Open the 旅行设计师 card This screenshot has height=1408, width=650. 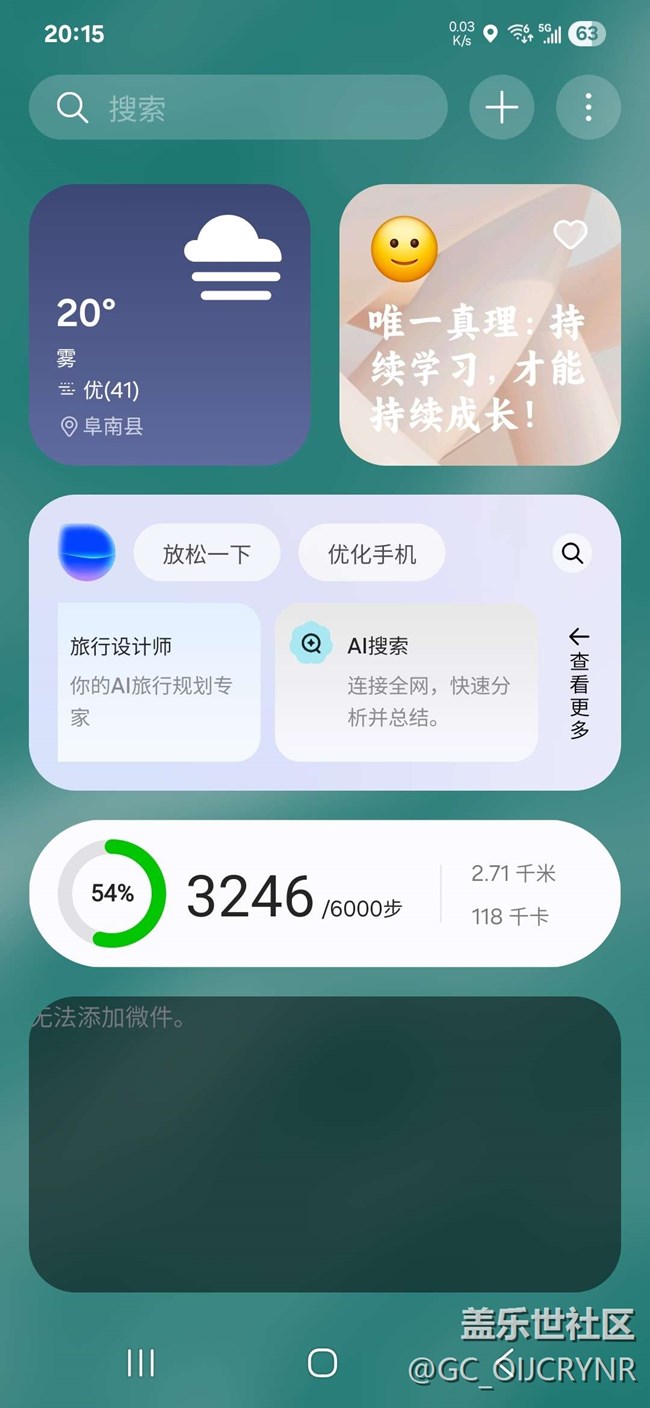coord(158,681)
